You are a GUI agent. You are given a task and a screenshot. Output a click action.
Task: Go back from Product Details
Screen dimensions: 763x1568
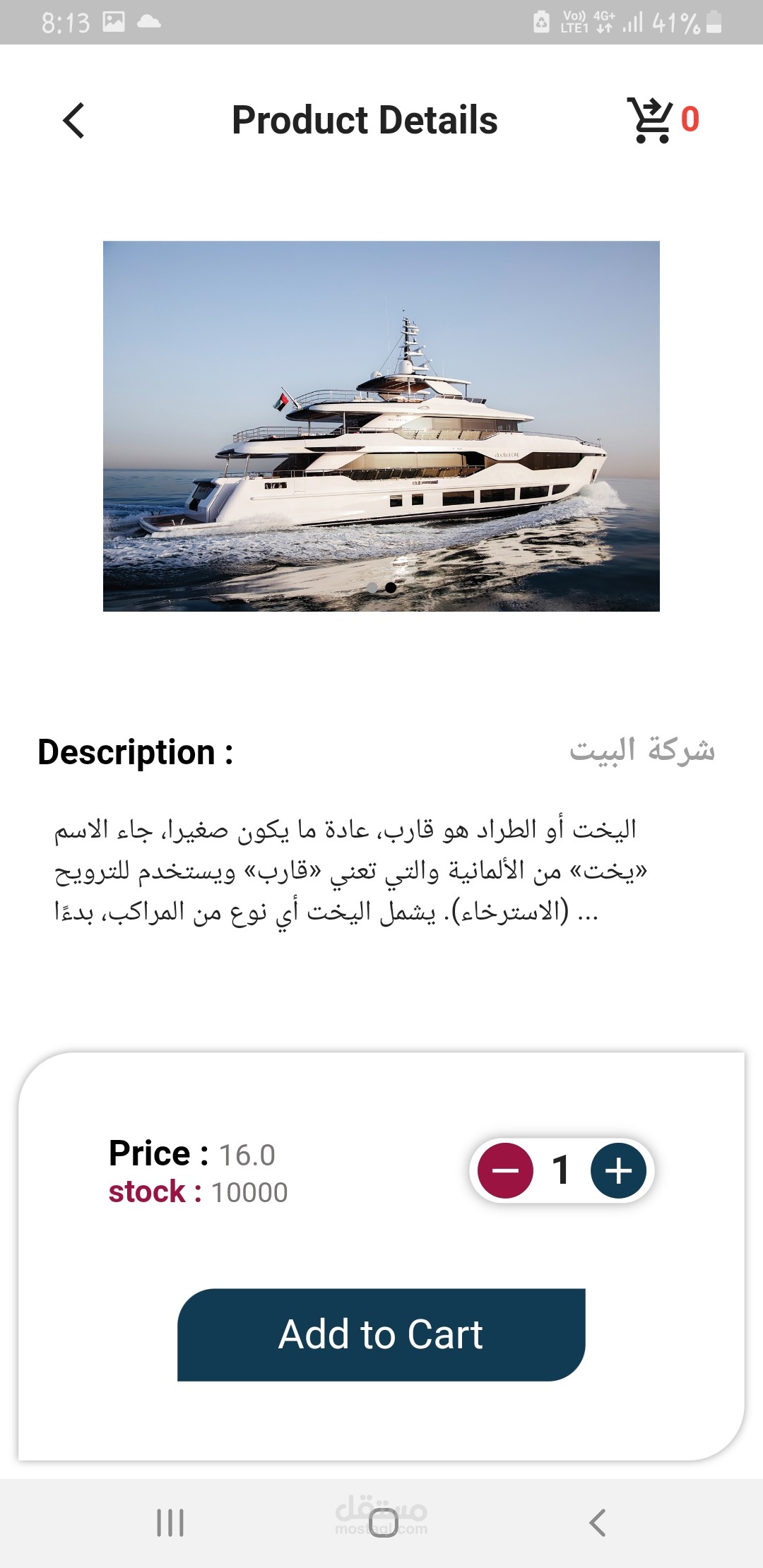click(x=74, y=121)
